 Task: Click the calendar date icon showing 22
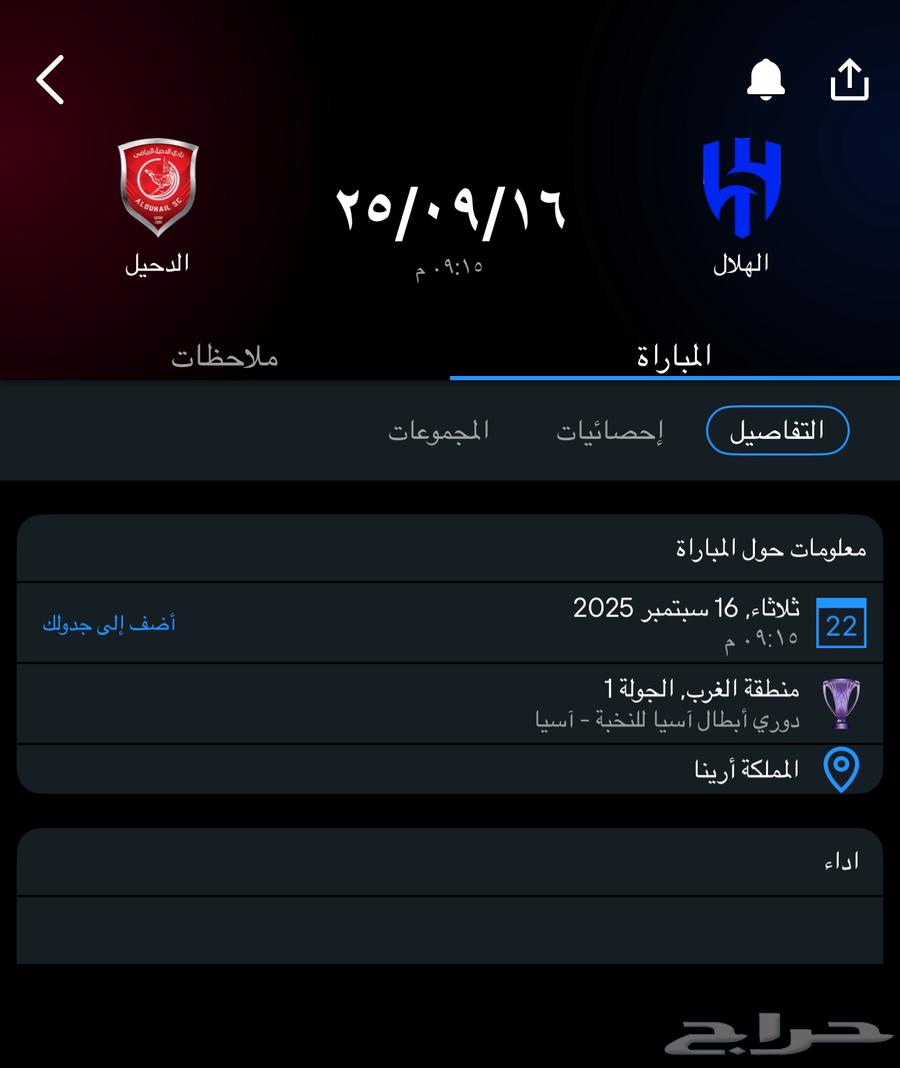[x=840, y=623]
